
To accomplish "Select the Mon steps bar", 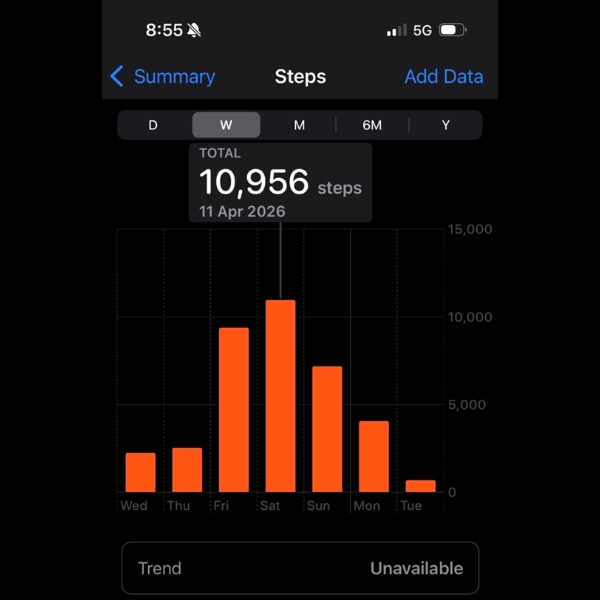I will point(374,456).
